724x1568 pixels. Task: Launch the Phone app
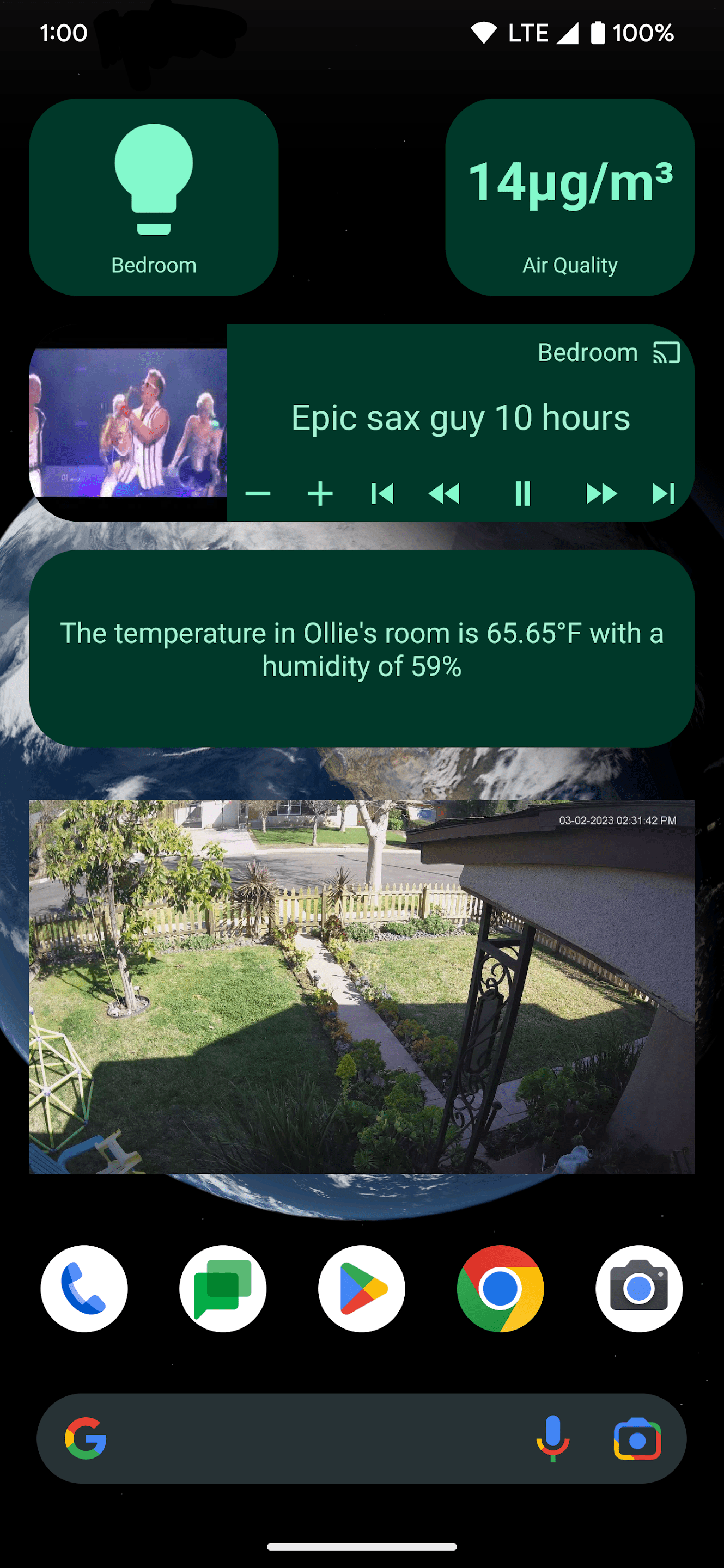(x=84, y=1289)
